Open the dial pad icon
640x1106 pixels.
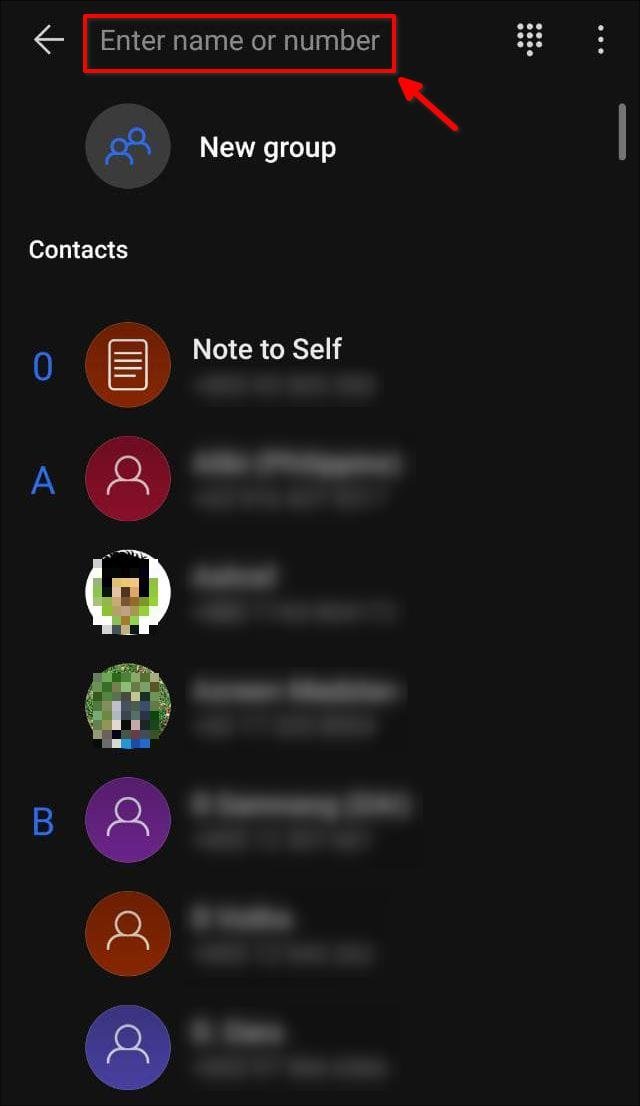(x=529, y=40)
